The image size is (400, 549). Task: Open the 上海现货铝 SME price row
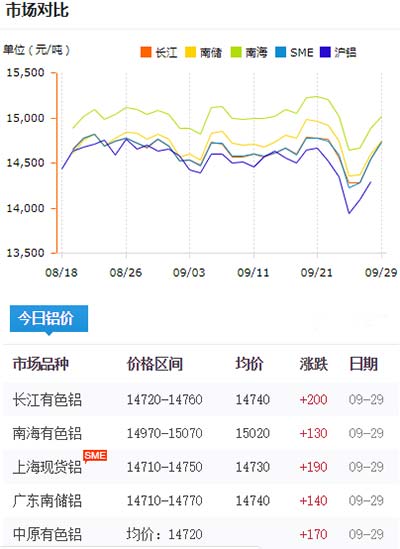click(x=200, y=467)
